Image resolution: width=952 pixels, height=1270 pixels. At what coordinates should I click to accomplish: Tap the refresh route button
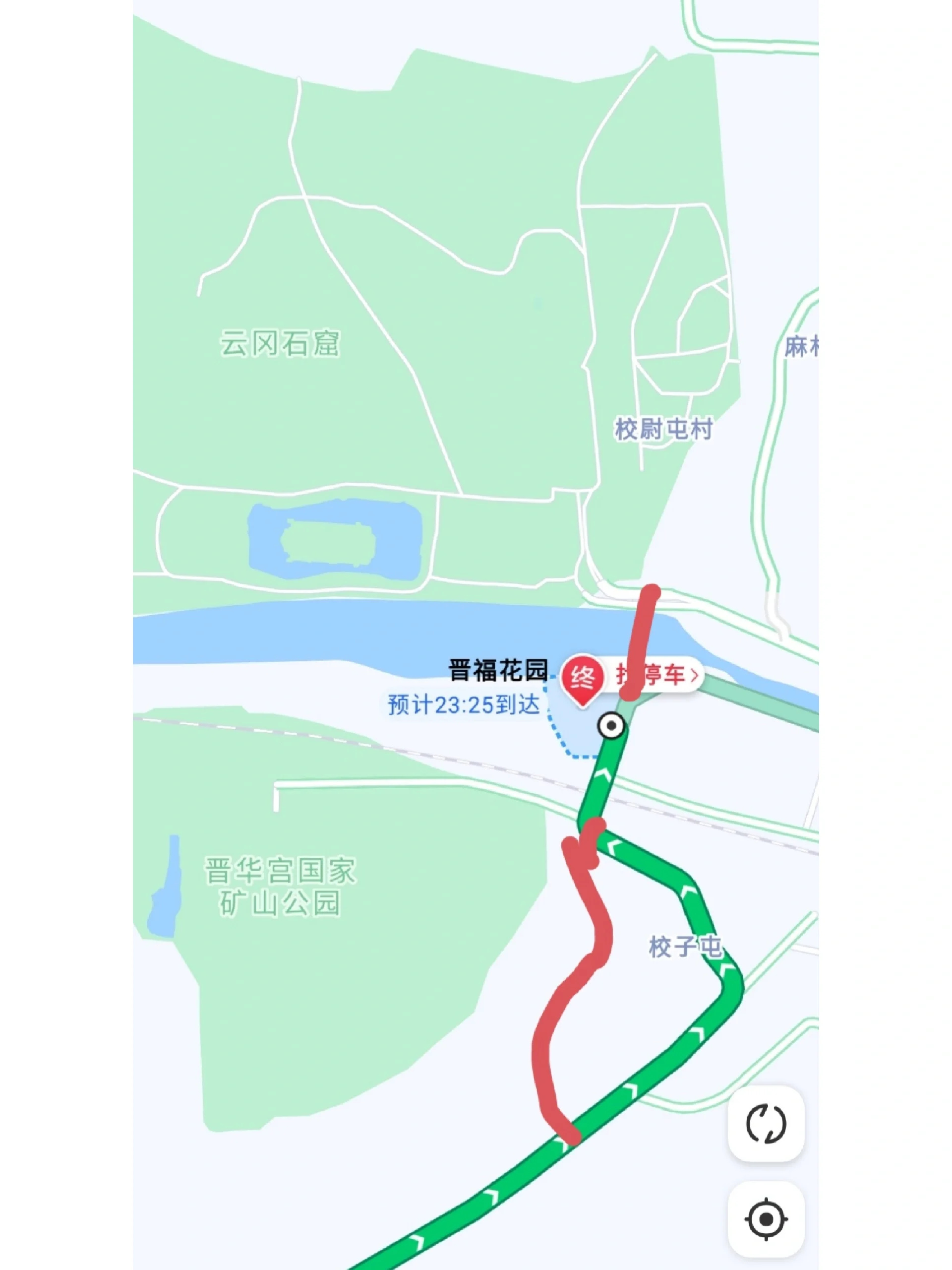tap(766, 1124)
